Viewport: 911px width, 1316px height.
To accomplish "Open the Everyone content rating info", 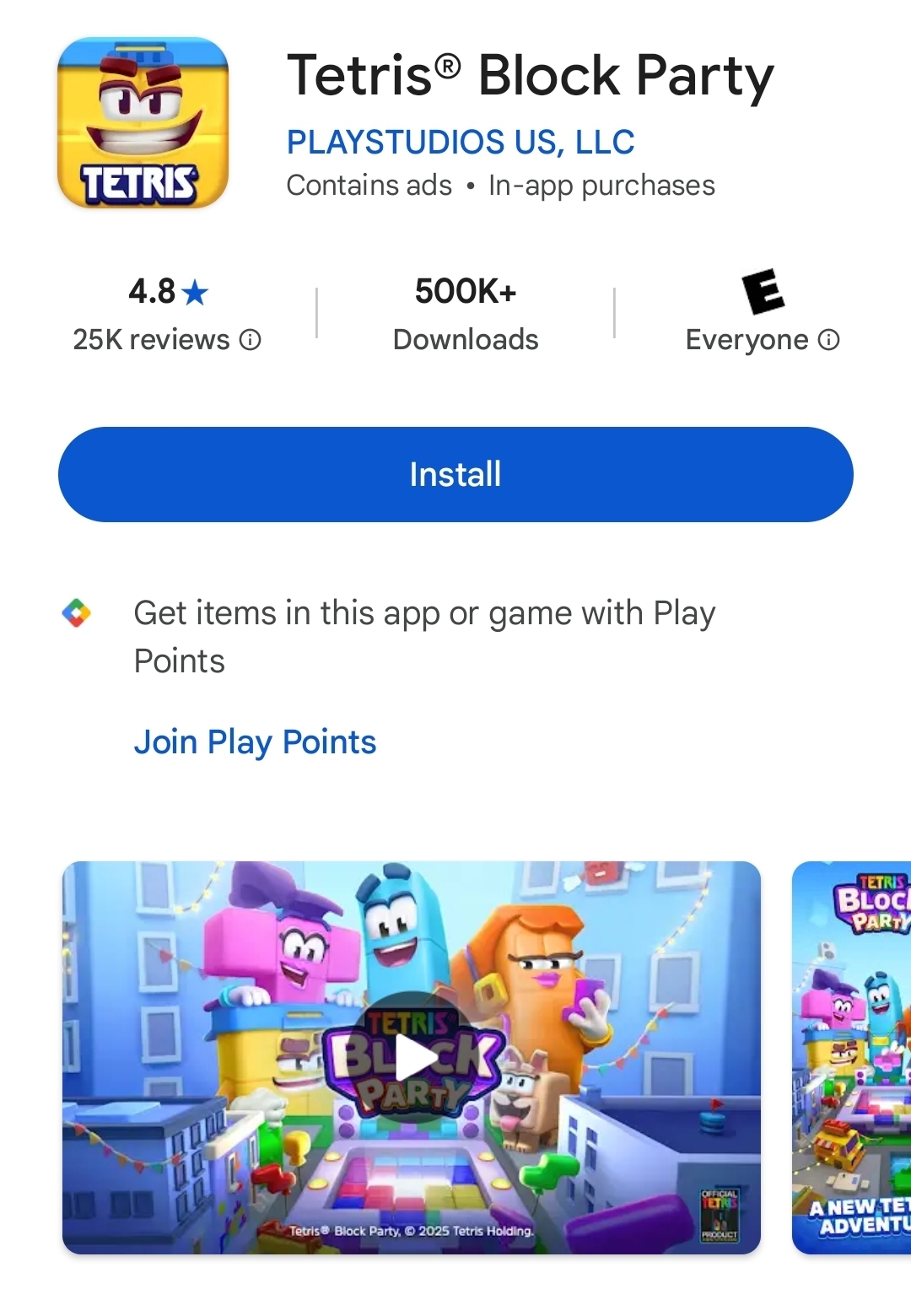I will click(828, 340).
